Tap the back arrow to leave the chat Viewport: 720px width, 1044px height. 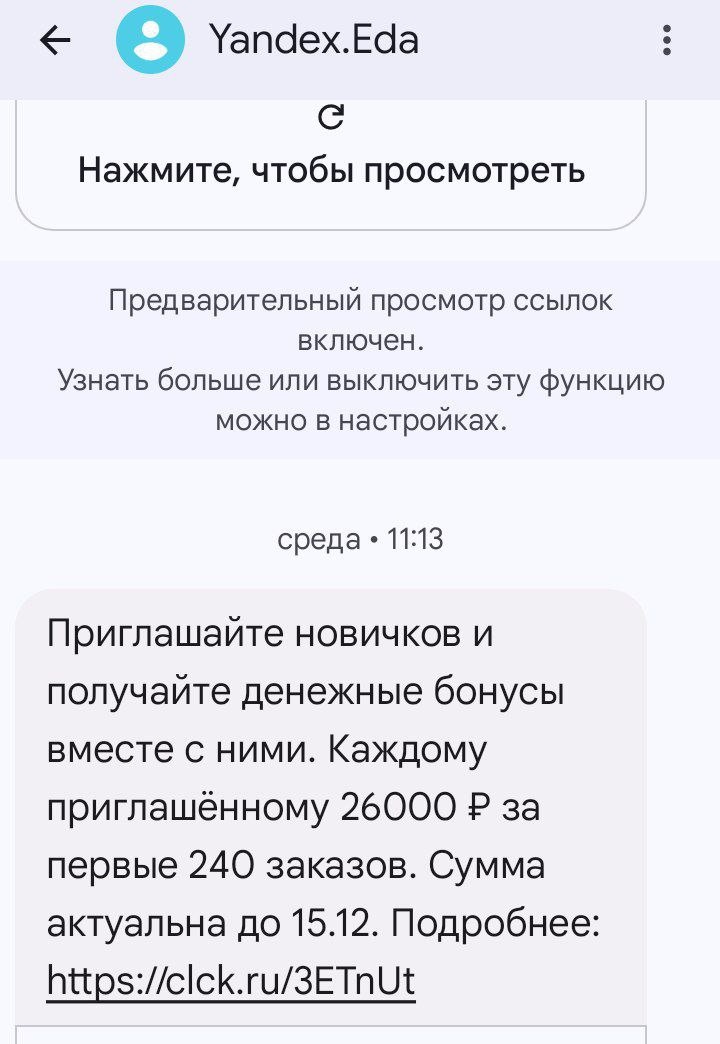pyautogui.click(x=52, y=40)
